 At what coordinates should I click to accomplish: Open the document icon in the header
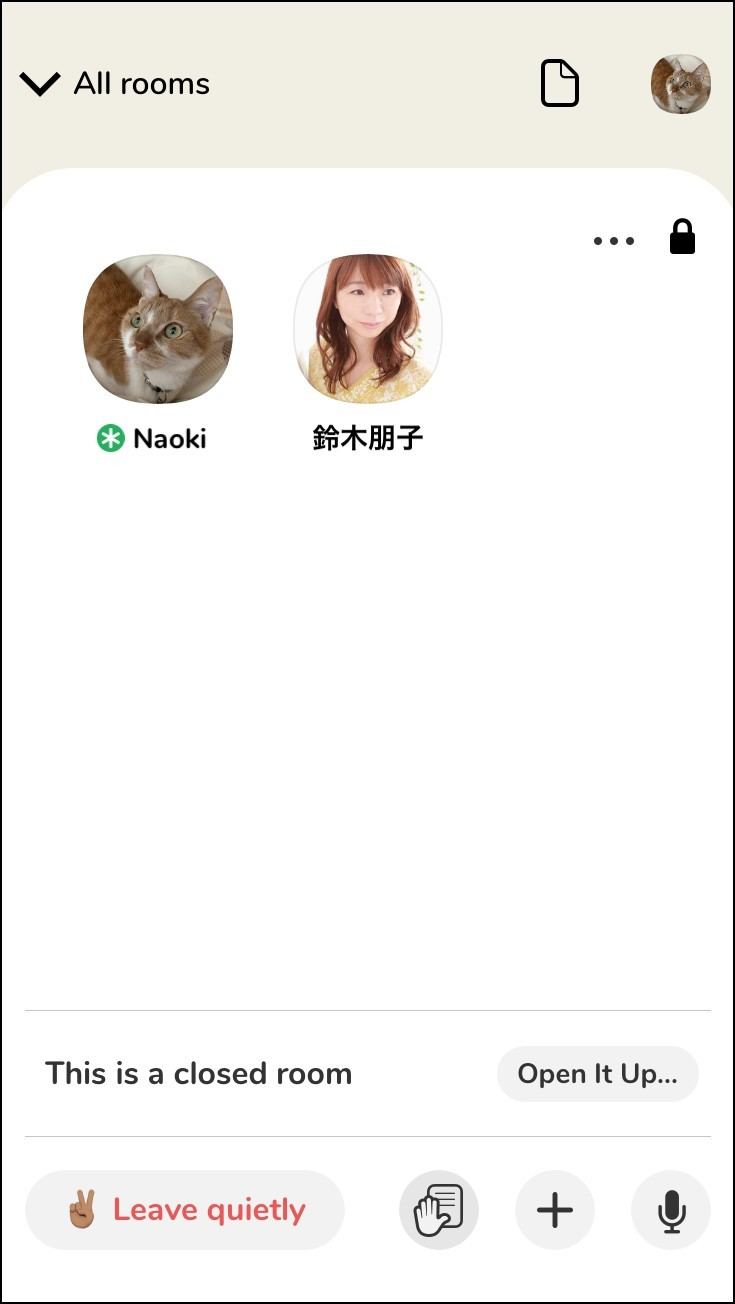coord(560,83)
